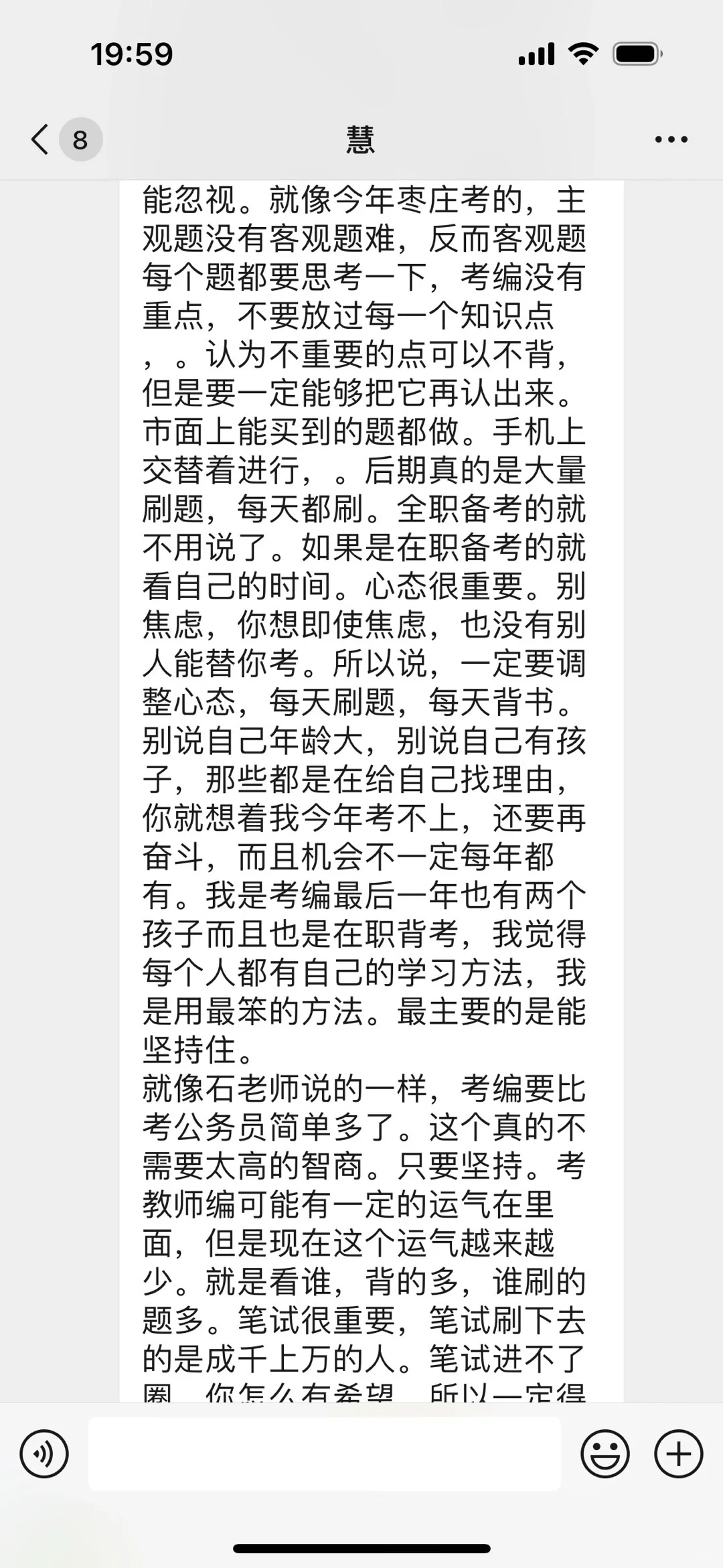Screen dimensions: 723x1568
Task: Open the emoji sticker panel
Action: pyautogui.click(x=605, y=1453)
